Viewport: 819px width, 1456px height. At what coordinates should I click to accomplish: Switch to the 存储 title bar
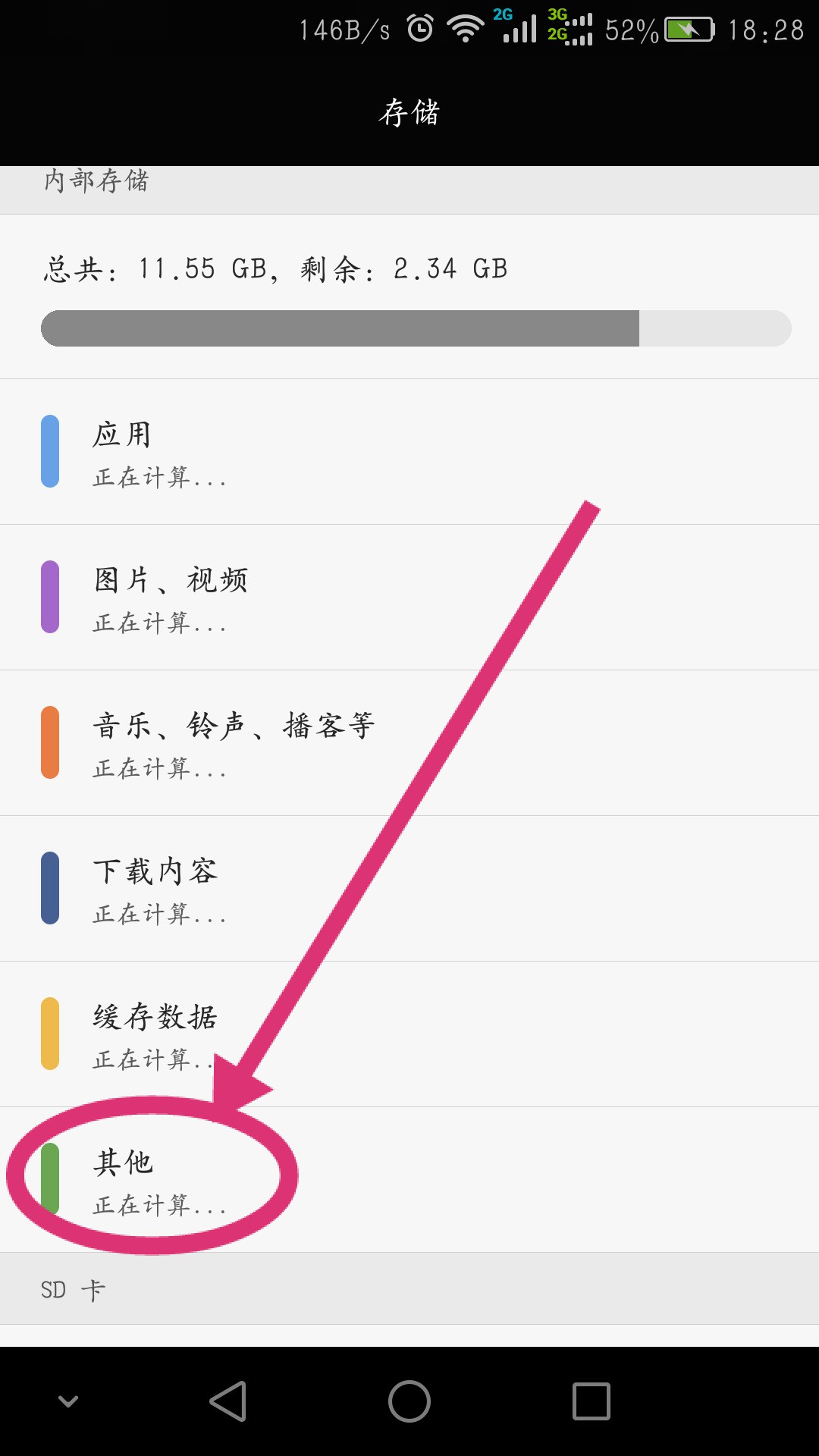coord(409,112)
